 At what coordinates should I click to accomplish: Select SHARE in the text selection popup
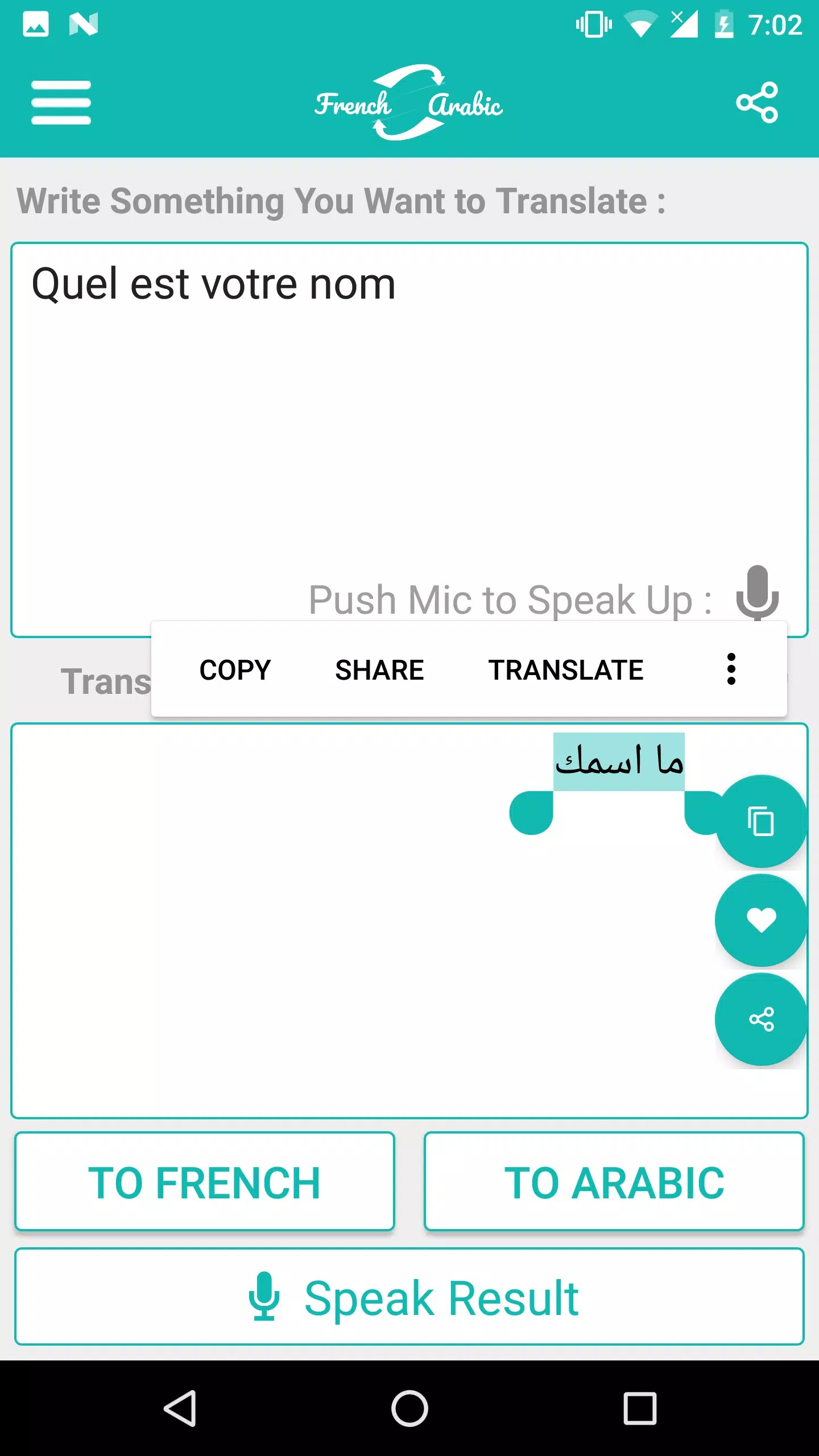click(379, 669)
